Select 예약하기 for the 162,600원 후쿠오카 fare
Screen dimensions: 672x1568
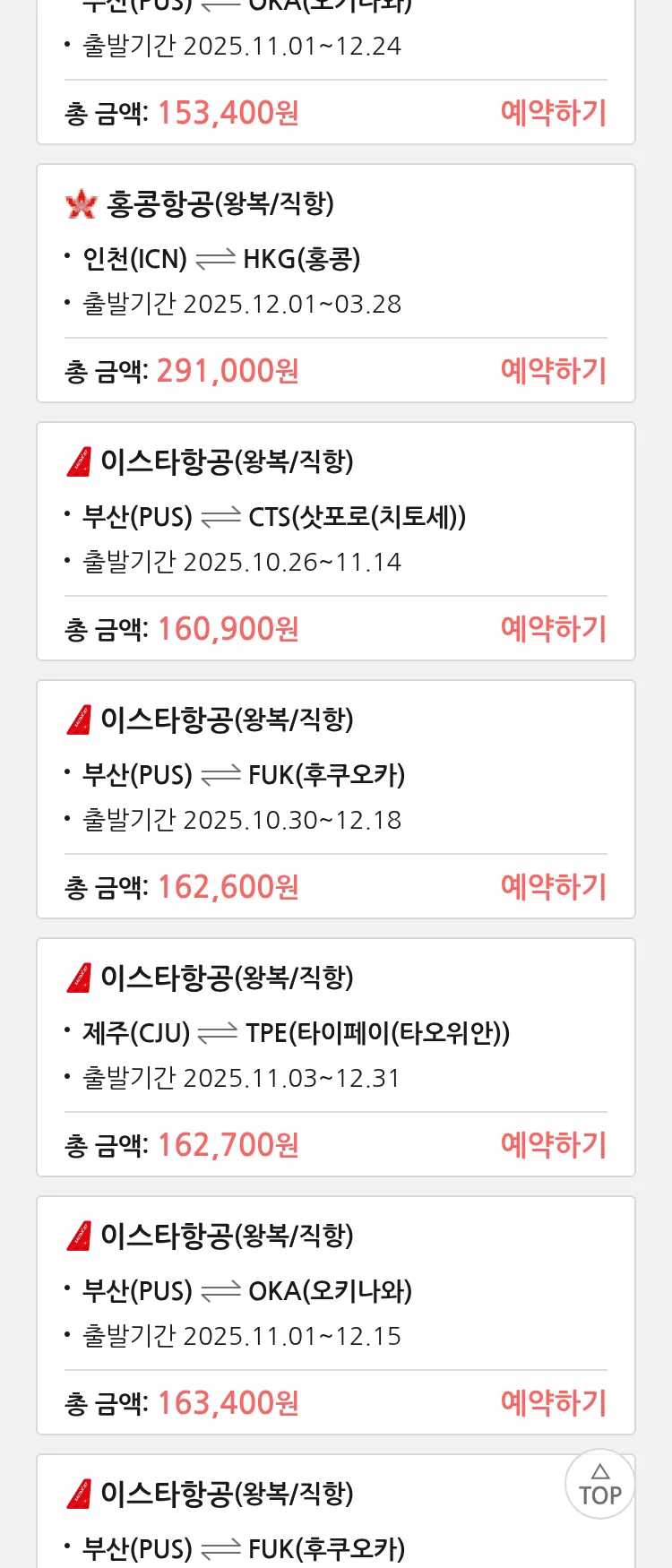pos(553,887)
